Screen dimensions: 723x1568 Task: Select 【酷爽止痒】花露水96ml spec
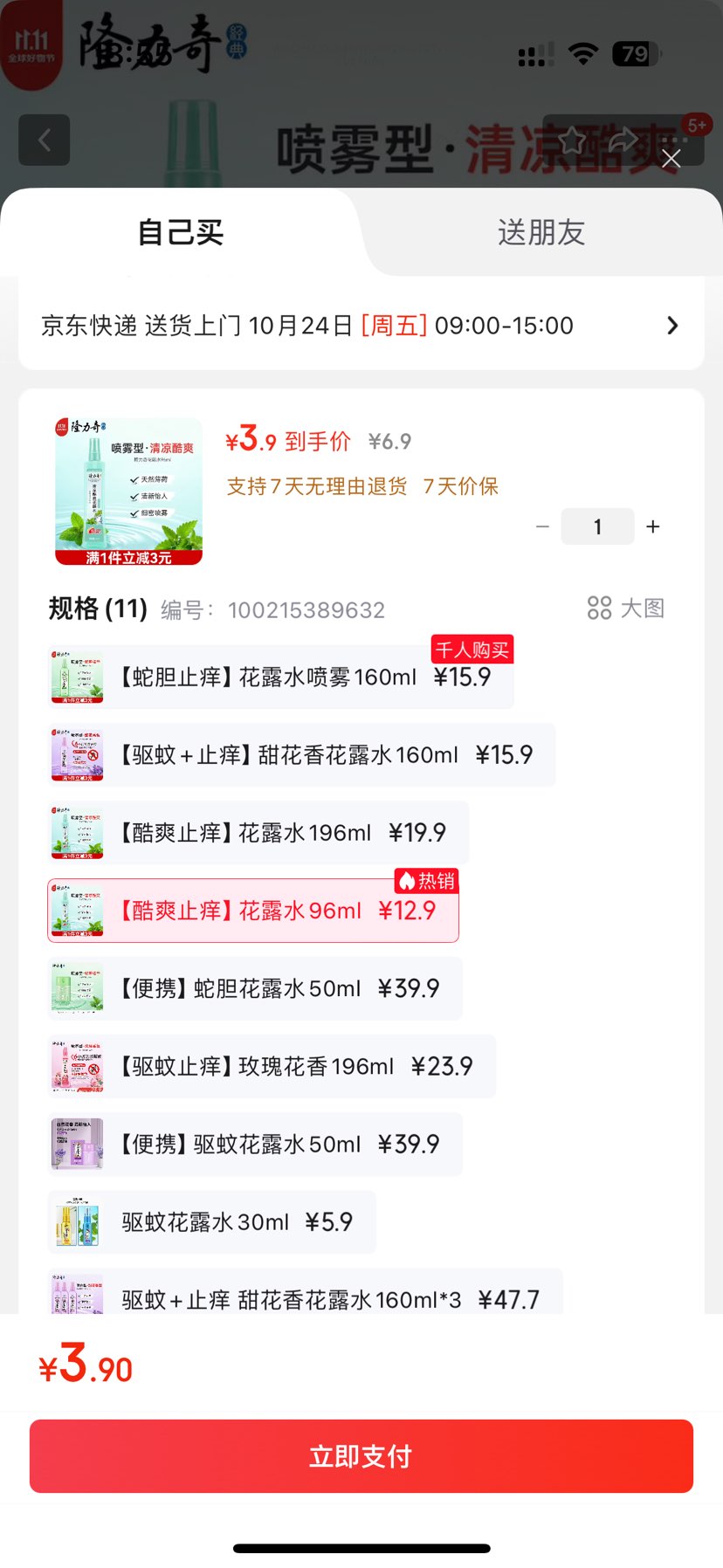click(253, 911)
